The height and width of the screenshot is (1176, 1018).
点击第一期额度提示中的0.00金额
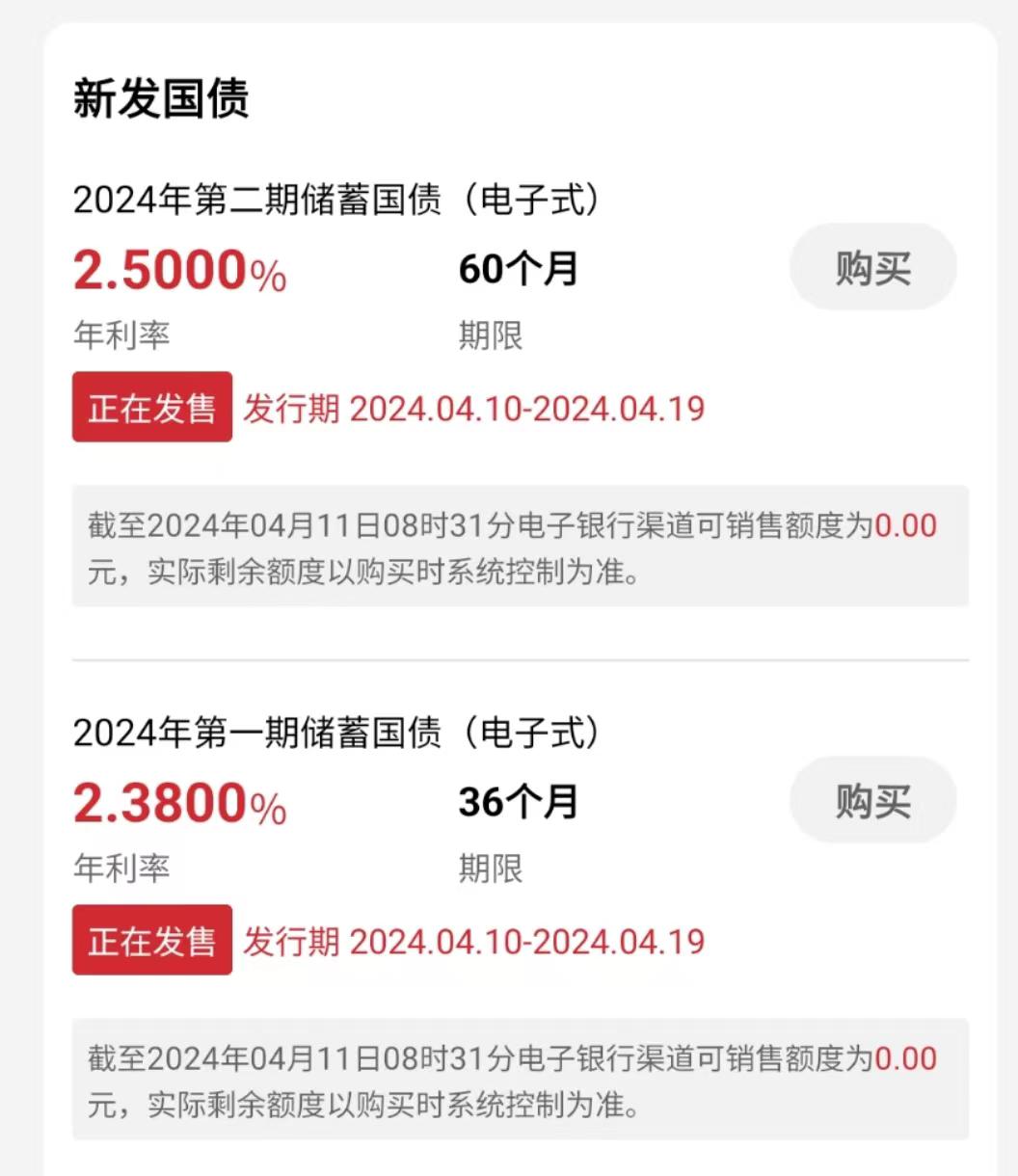[906, 1057]
